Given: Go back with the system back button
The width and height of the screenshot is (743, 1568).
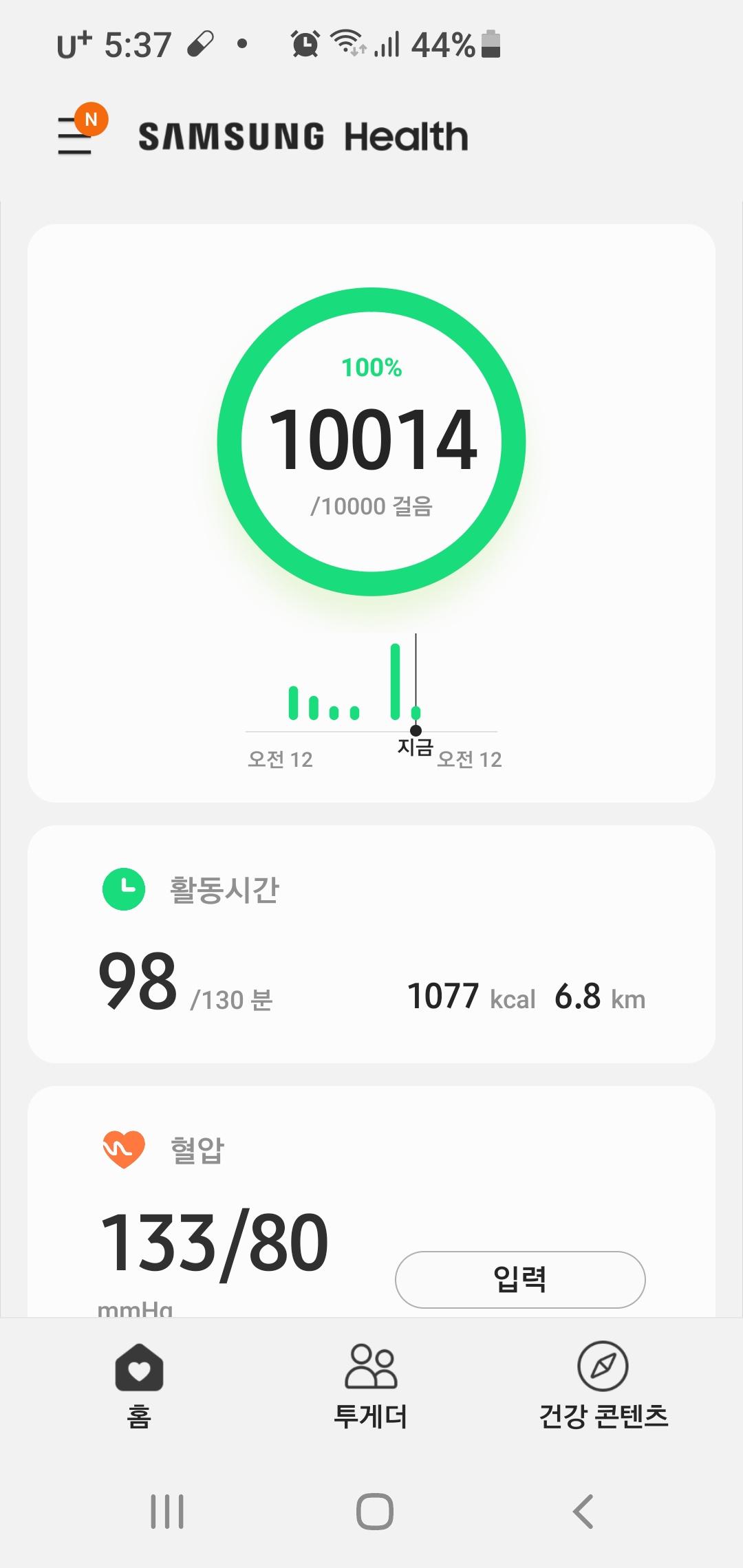Looking at the screenshot, I should (583, 1512).
